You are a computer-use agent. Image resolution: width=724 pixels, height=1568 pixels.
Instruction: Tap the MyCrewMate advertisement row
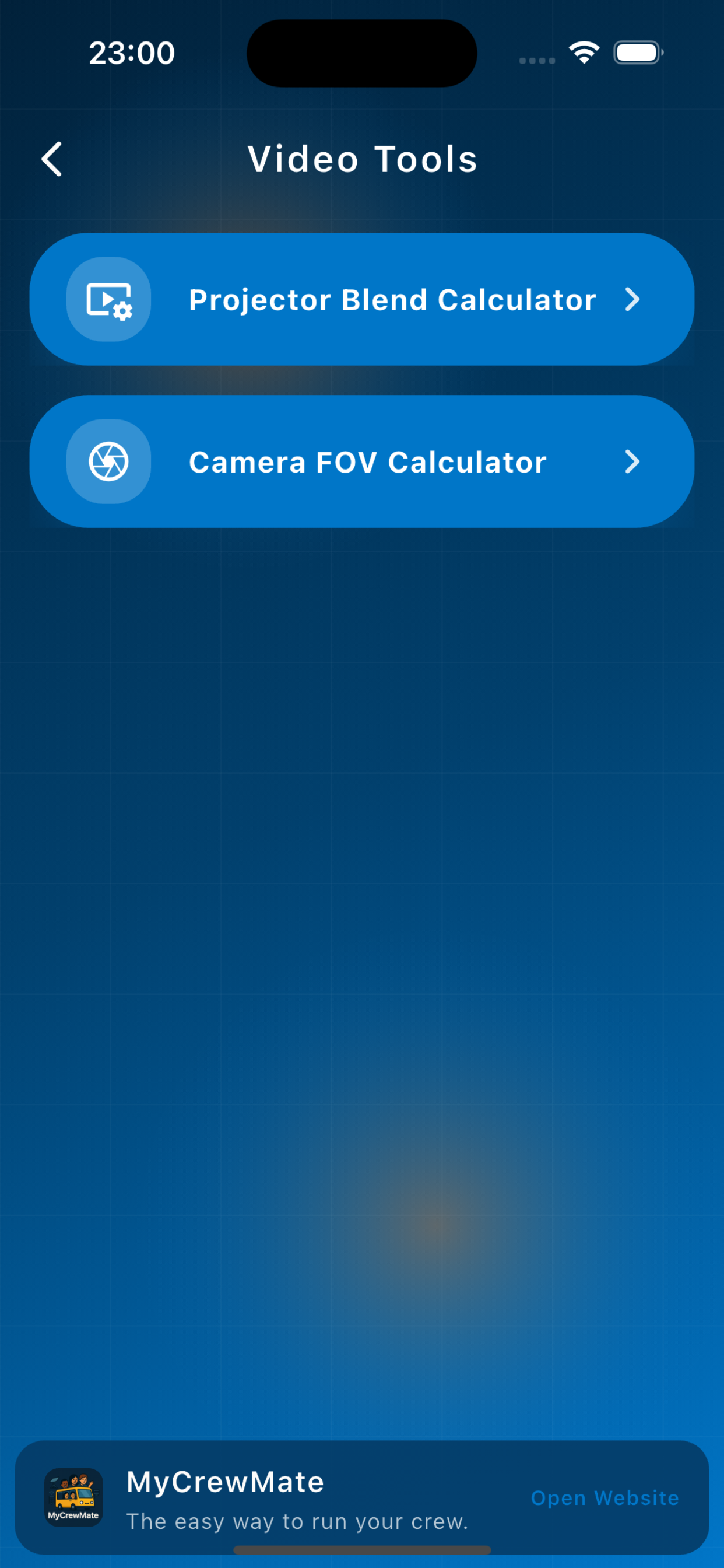click(361, 1499)
